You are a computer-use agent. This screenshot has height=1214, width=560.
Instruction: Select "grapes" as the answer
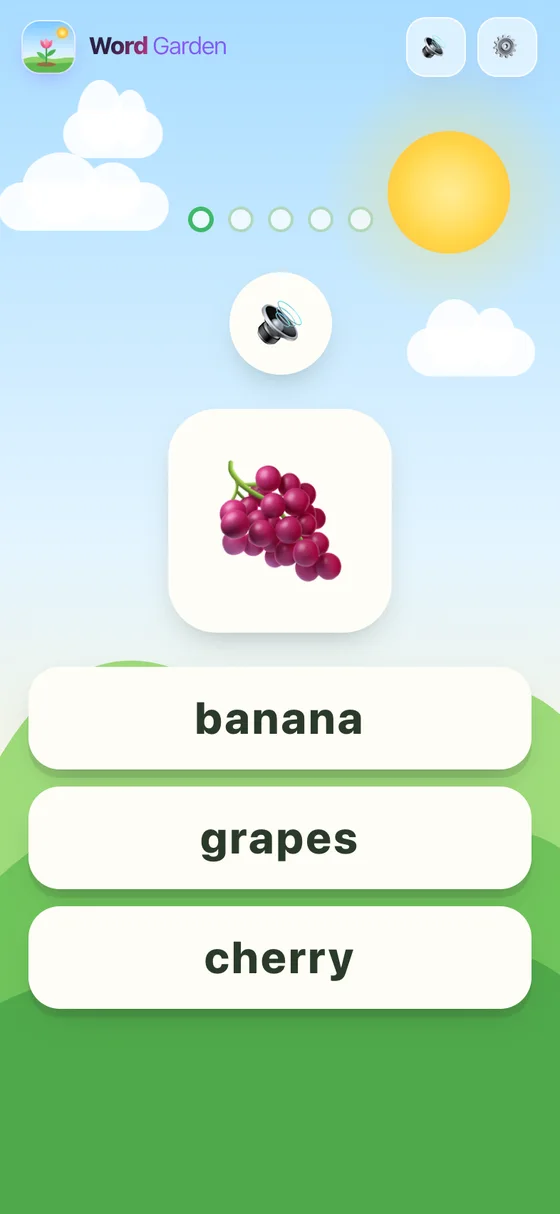(x=280, y=838)
